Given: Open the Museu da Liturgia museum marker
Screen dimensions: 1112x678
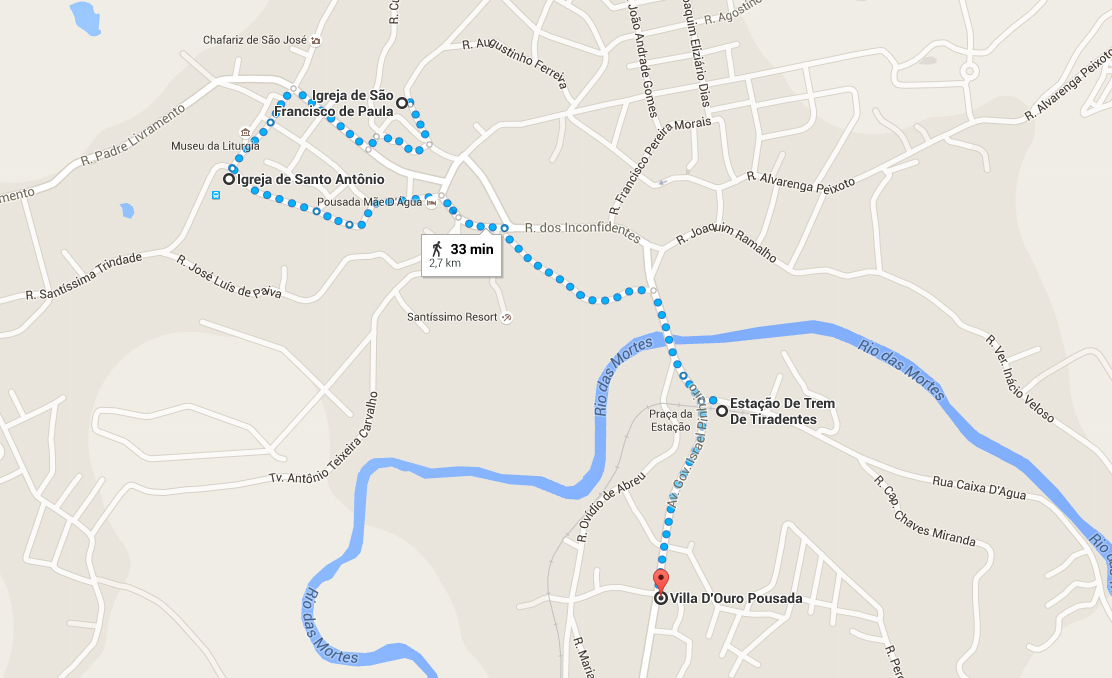Looking at the screenshot, I should (x=245, y=133).
